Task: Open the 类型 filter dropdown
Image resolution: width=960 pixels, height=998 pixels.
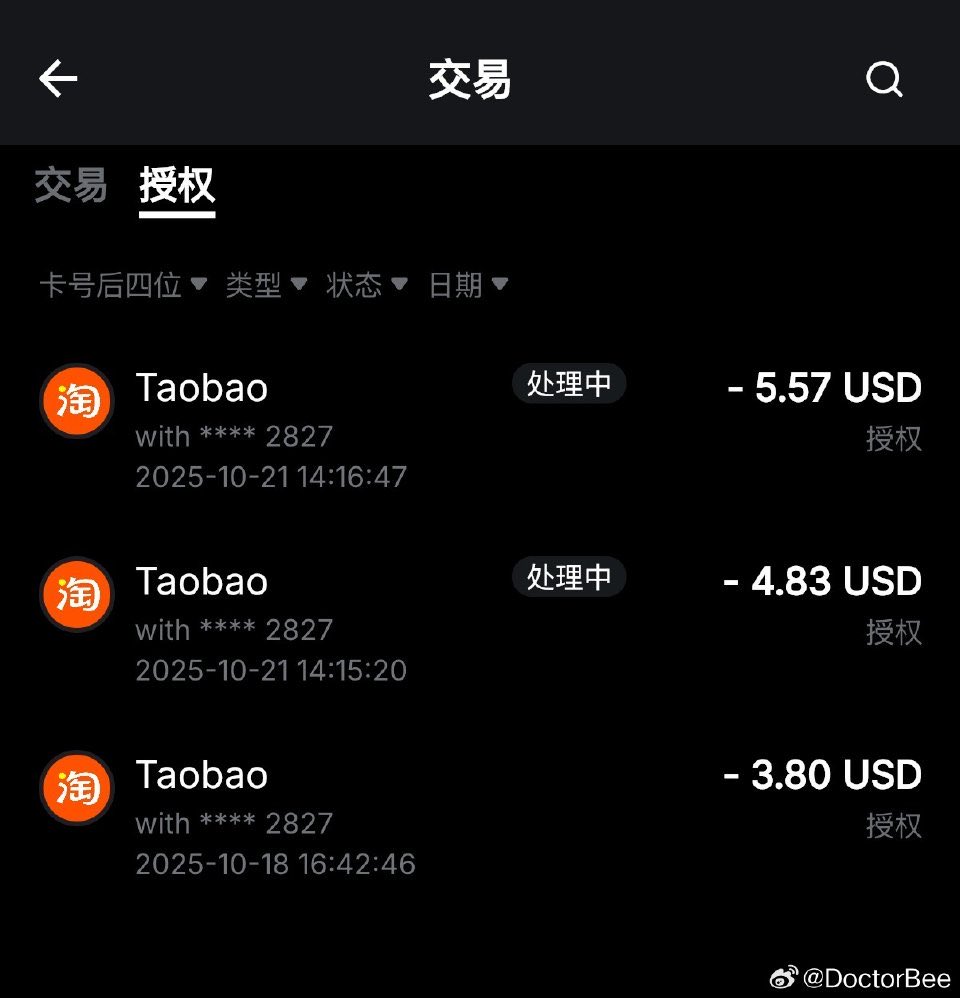Action: pyautogui.click(x=266, y=286)
